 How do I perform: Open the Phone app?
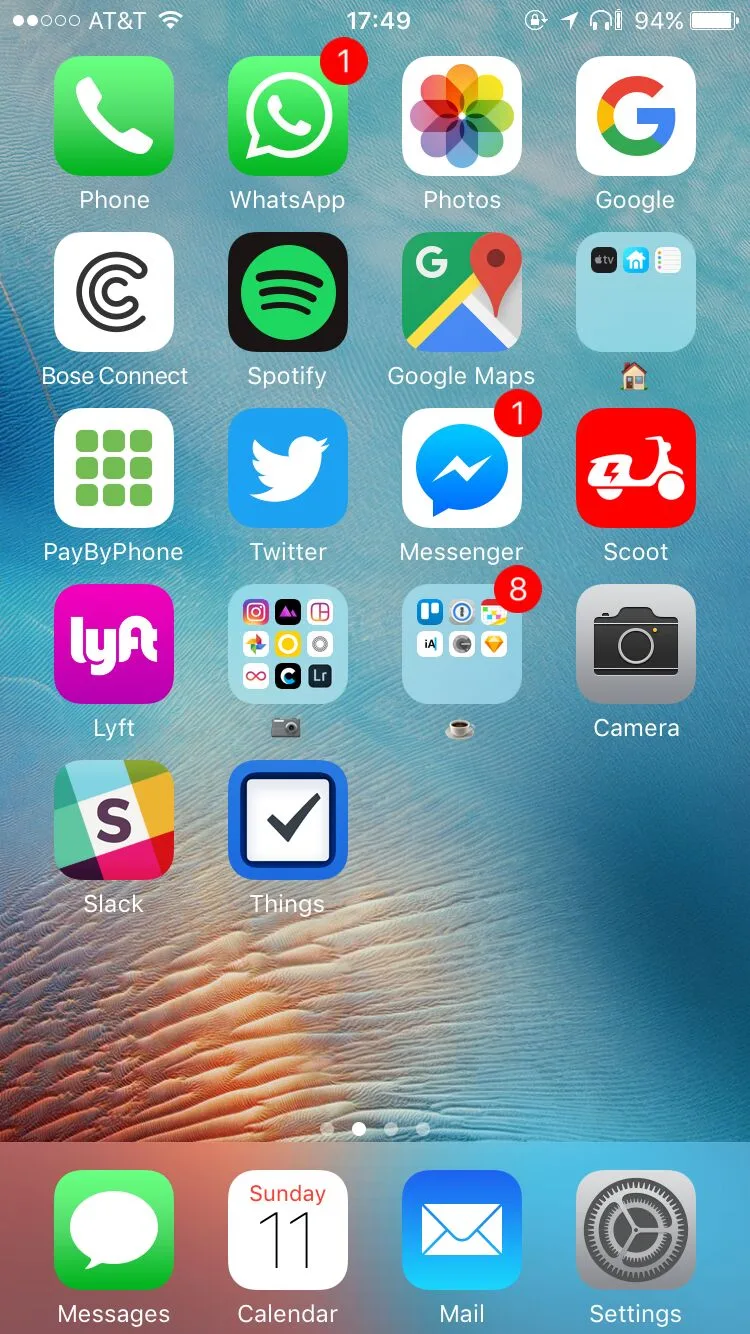tap(114, 116)
